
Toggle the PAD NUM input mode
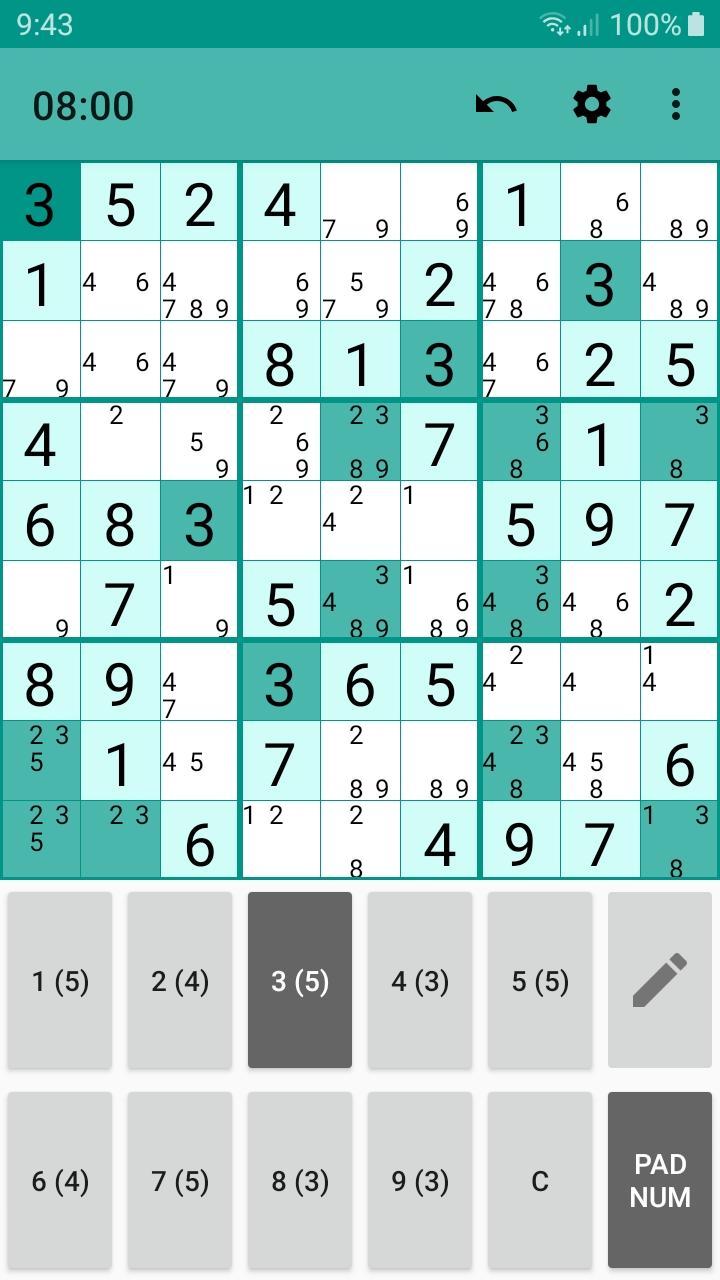coord(660,1181)
